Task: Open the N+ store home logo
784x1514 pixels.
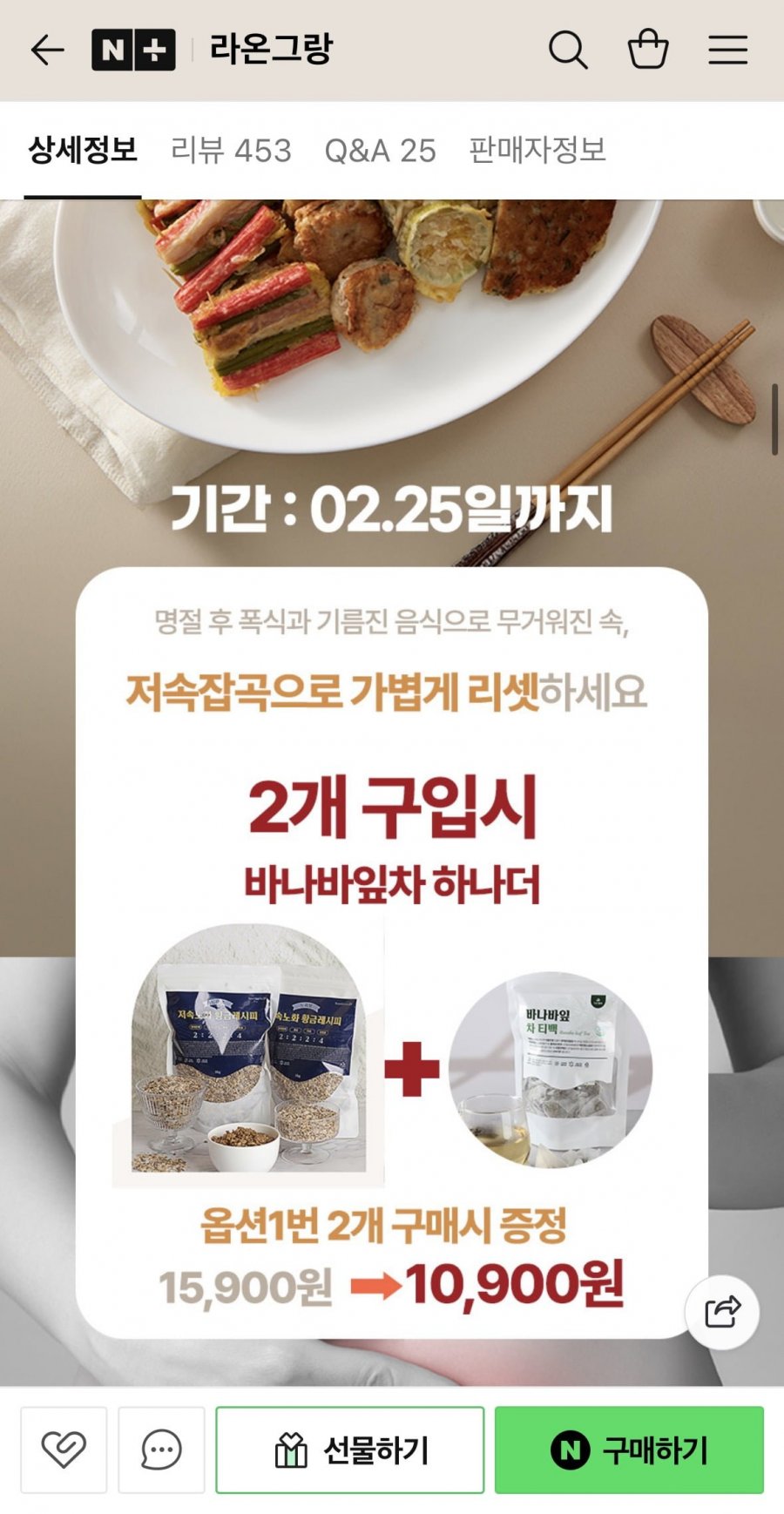Action: [x=133, y=50]
